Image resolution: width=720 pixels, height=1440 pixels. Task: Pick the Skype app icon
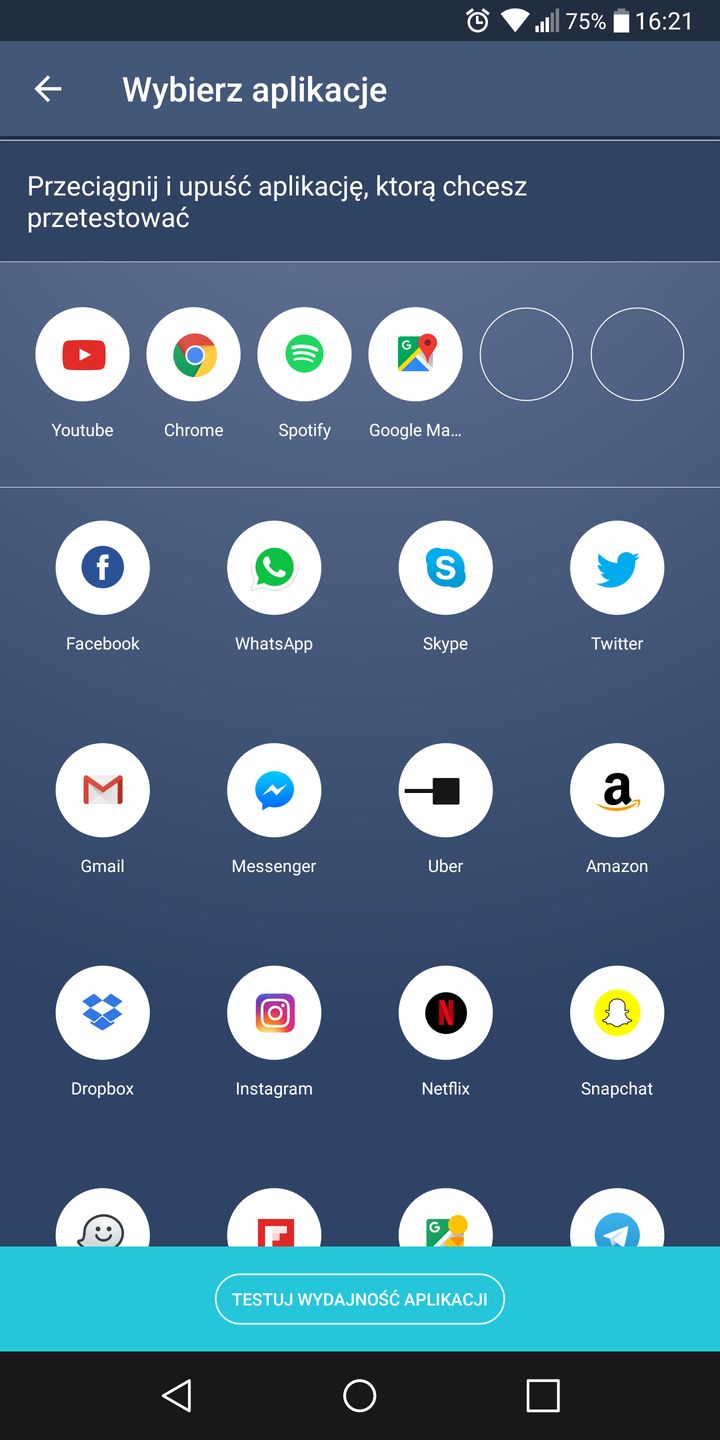coord(445,568)
